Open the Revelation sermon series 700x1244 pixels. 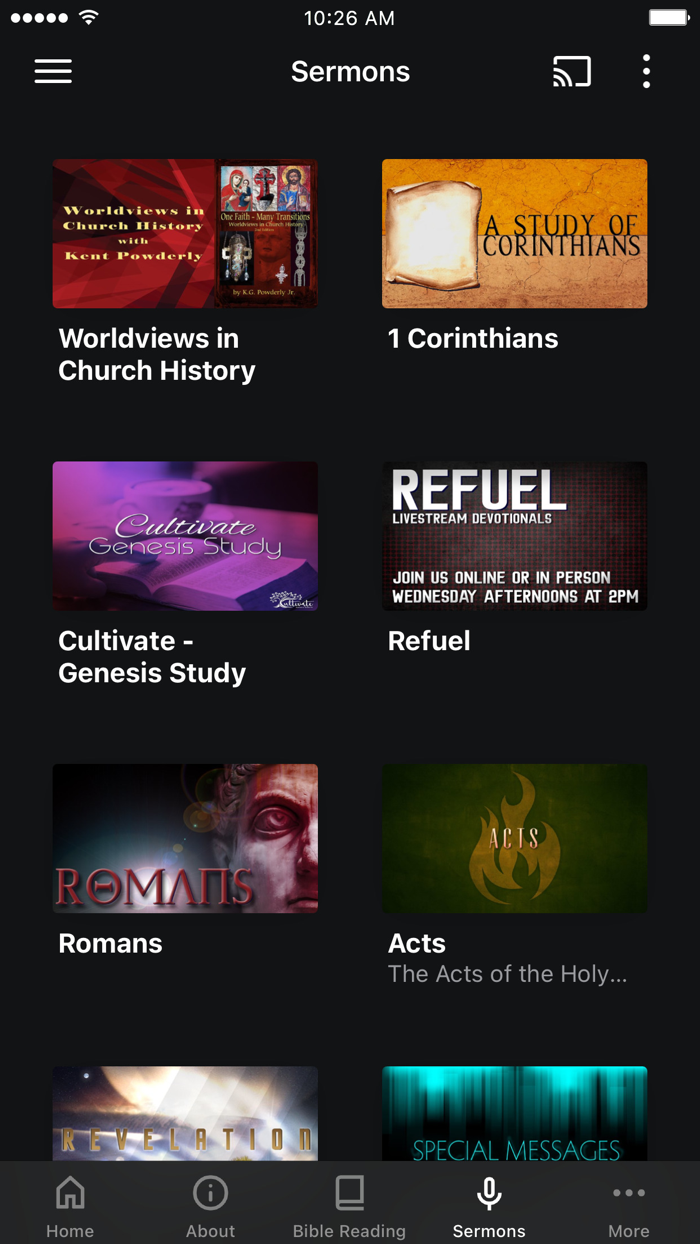coord(185,1113)
